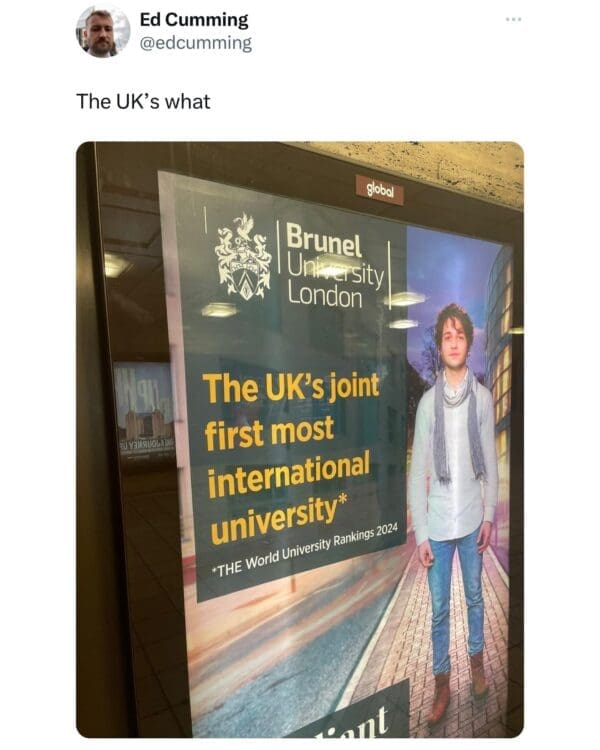The image size is (600, 750).
Task: View the attached Brunel University billboard photo
Action: 300,440
